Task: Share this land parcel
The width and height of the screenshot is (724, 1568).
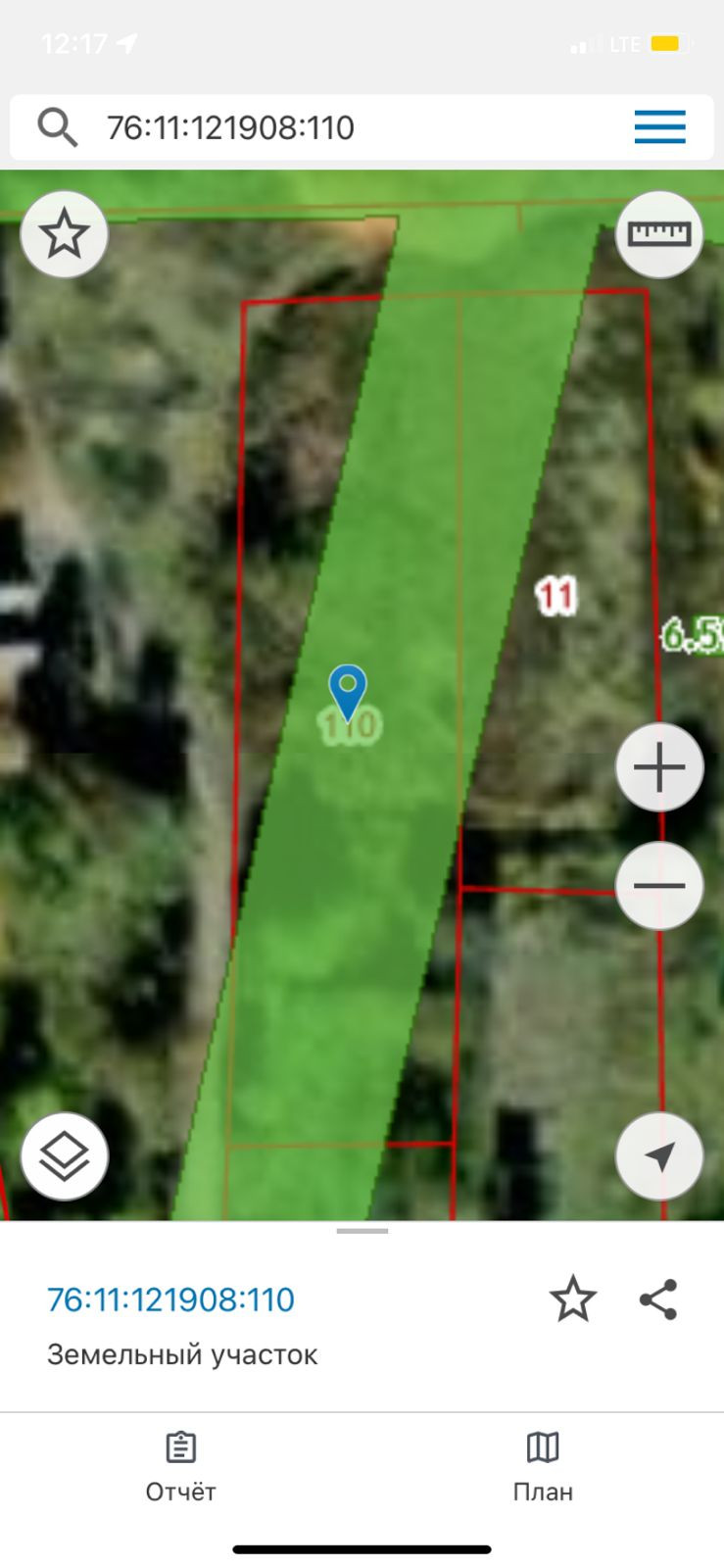Action: 658,1299
